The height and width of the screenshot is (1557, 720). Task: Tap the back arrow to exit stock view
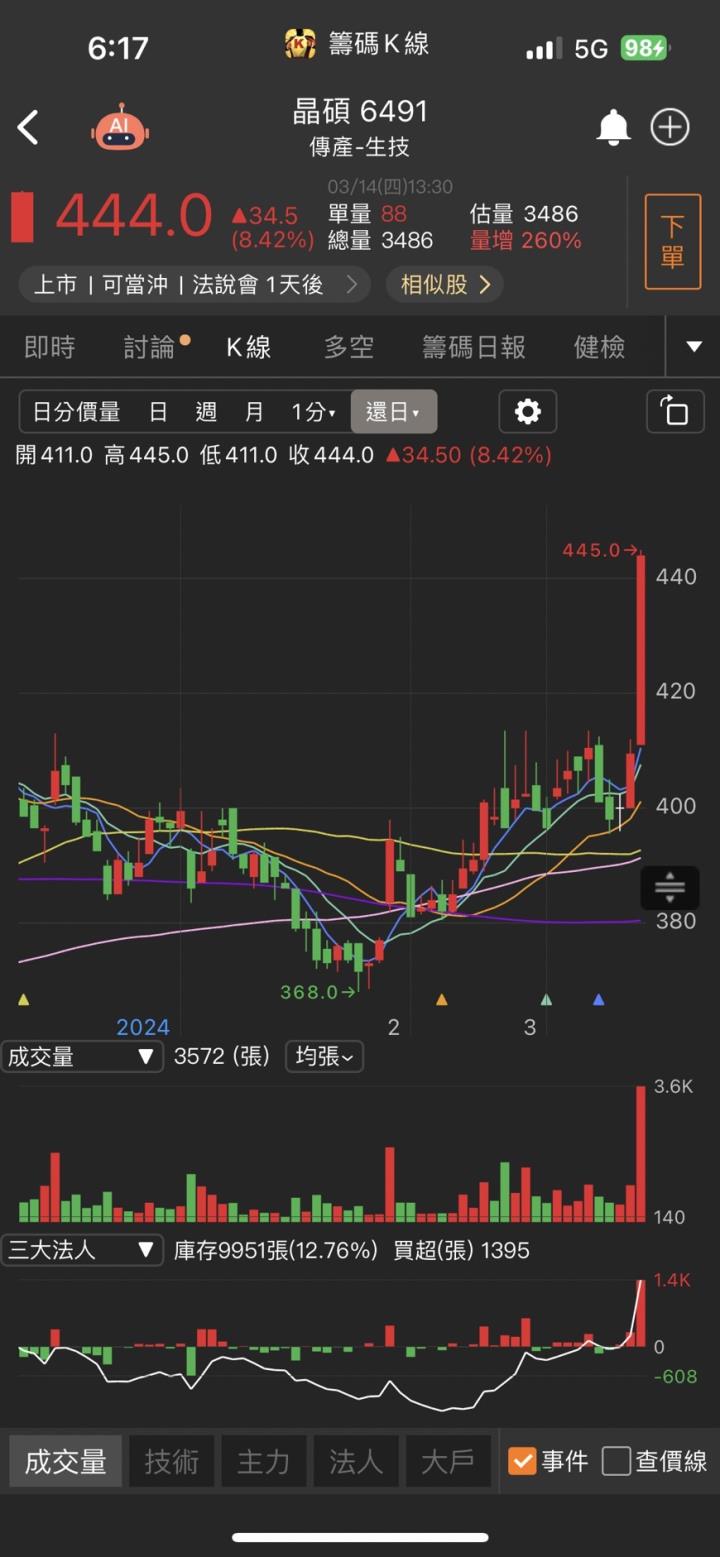tap(28, 128)
